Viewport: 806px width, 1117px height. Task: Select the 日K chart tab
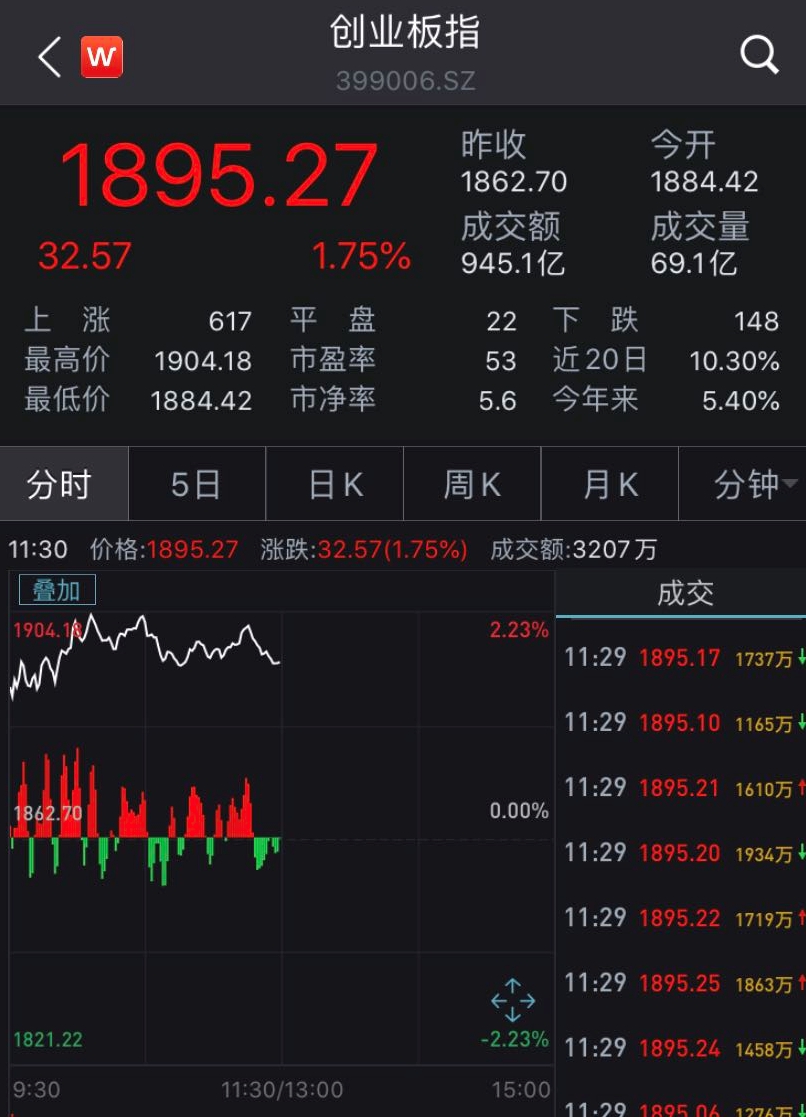coord(335,485)
